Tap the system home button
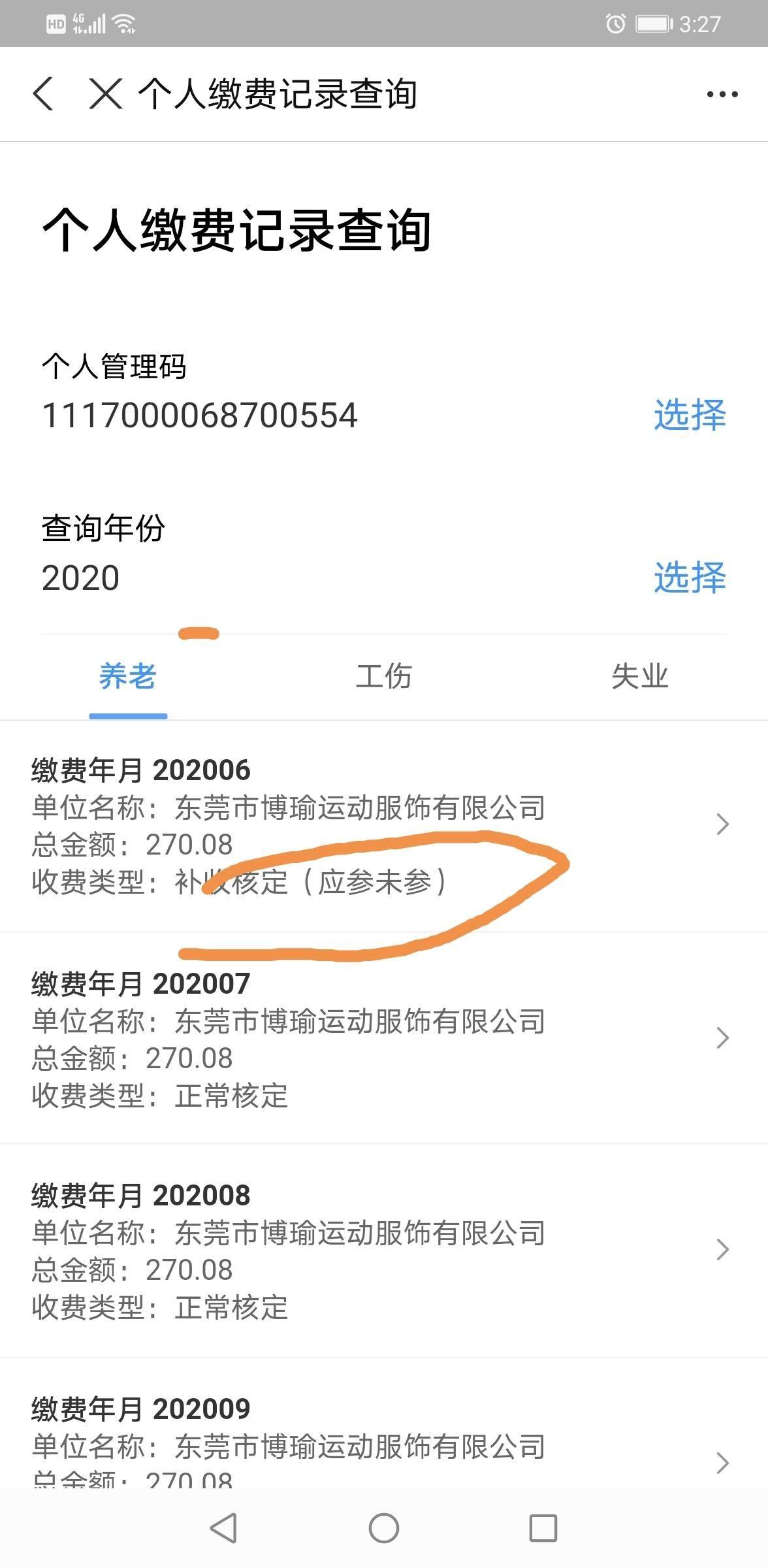This screenshot has height=1568, width=768. point(384,1528)
